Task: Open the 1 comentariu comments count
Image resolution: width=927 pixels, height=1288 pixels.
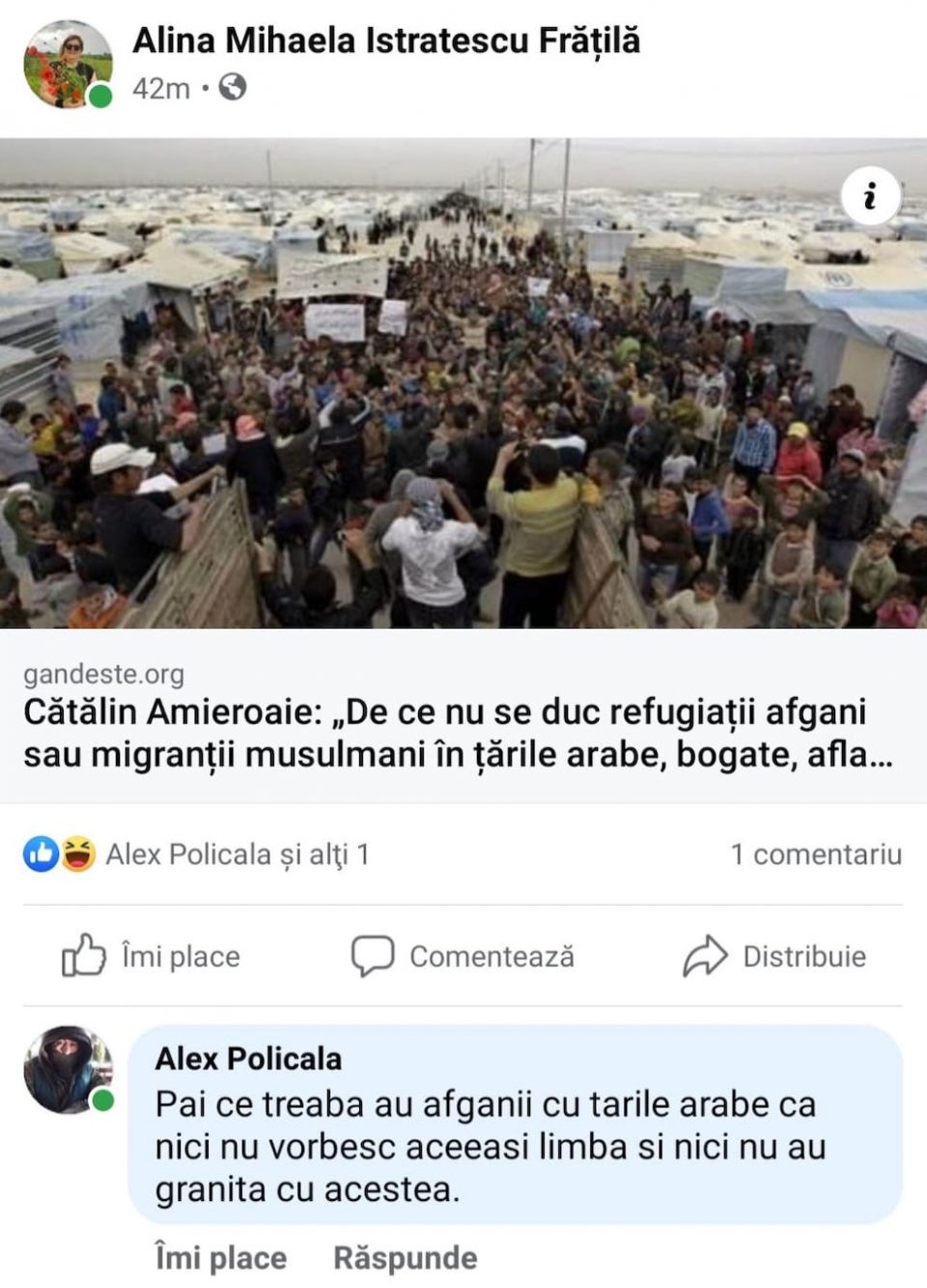Action: pyautogui.click(x=815, y=854)
